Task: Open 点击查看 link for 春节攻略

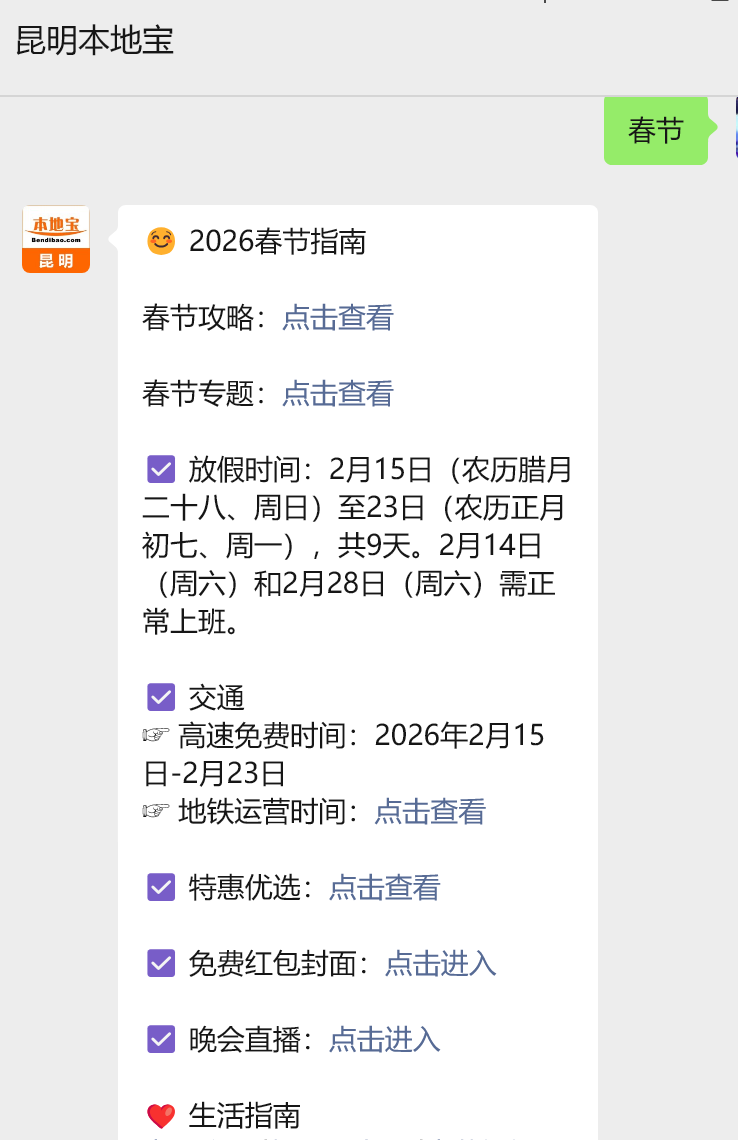Action: [336, 317]
